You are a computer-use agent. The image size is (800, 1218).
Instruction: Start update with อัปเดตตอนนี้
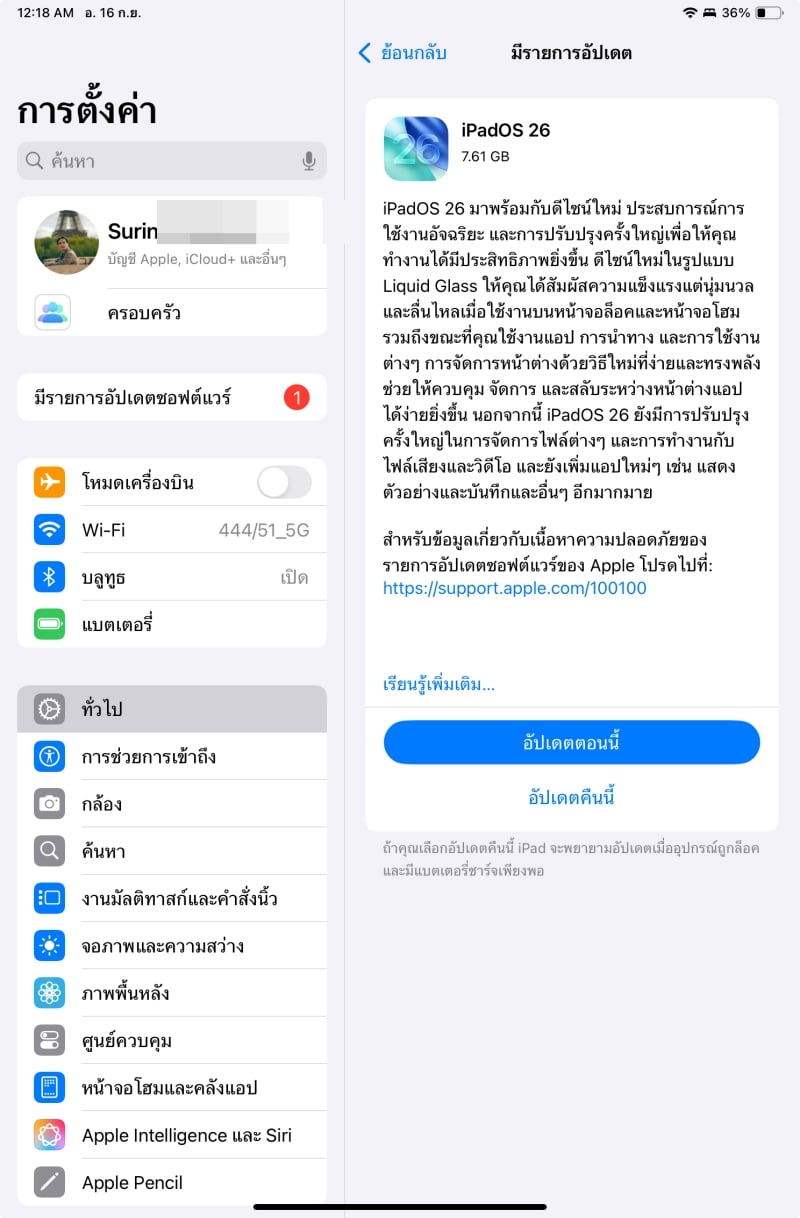[571, 742]
